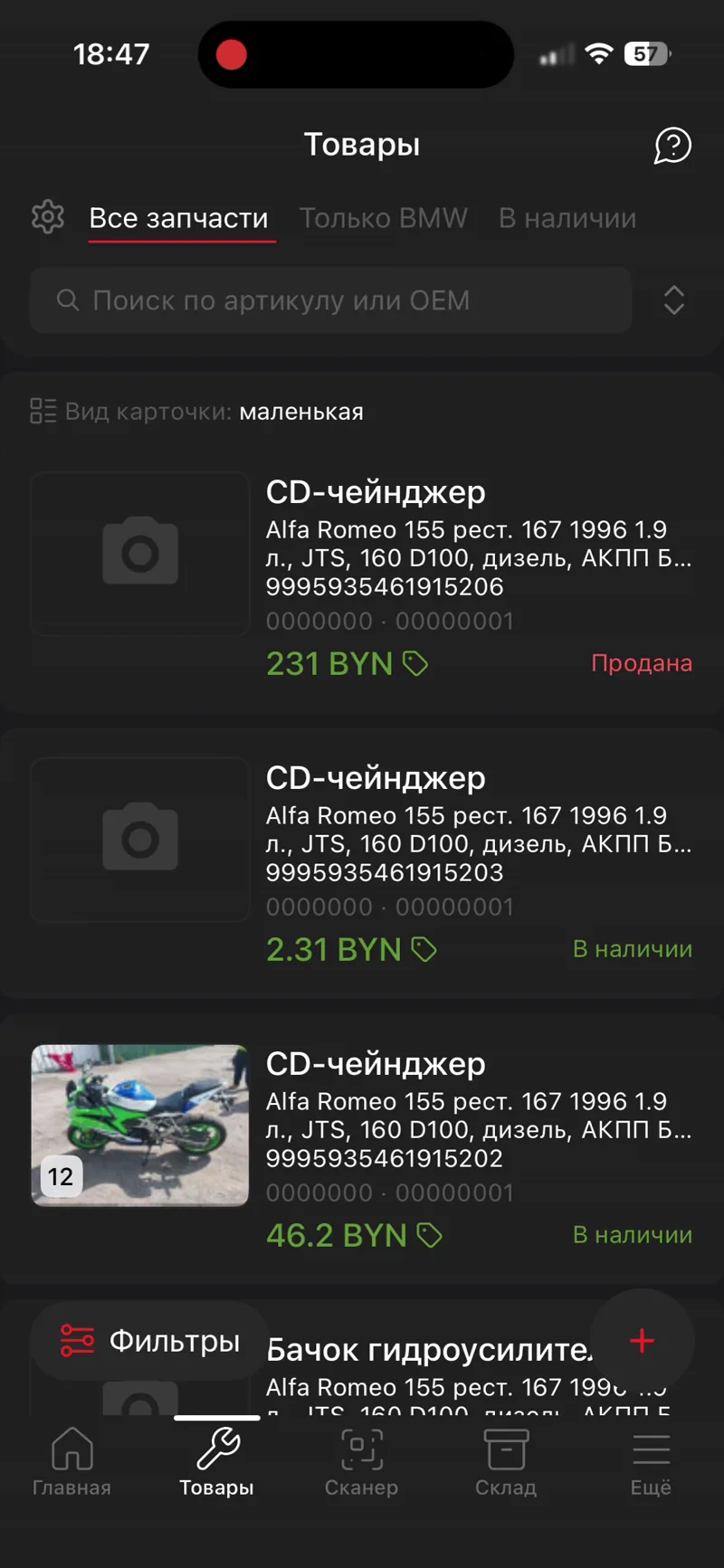Focus the search by article or OEM field
724x1568 pixels.
[330, 300]
